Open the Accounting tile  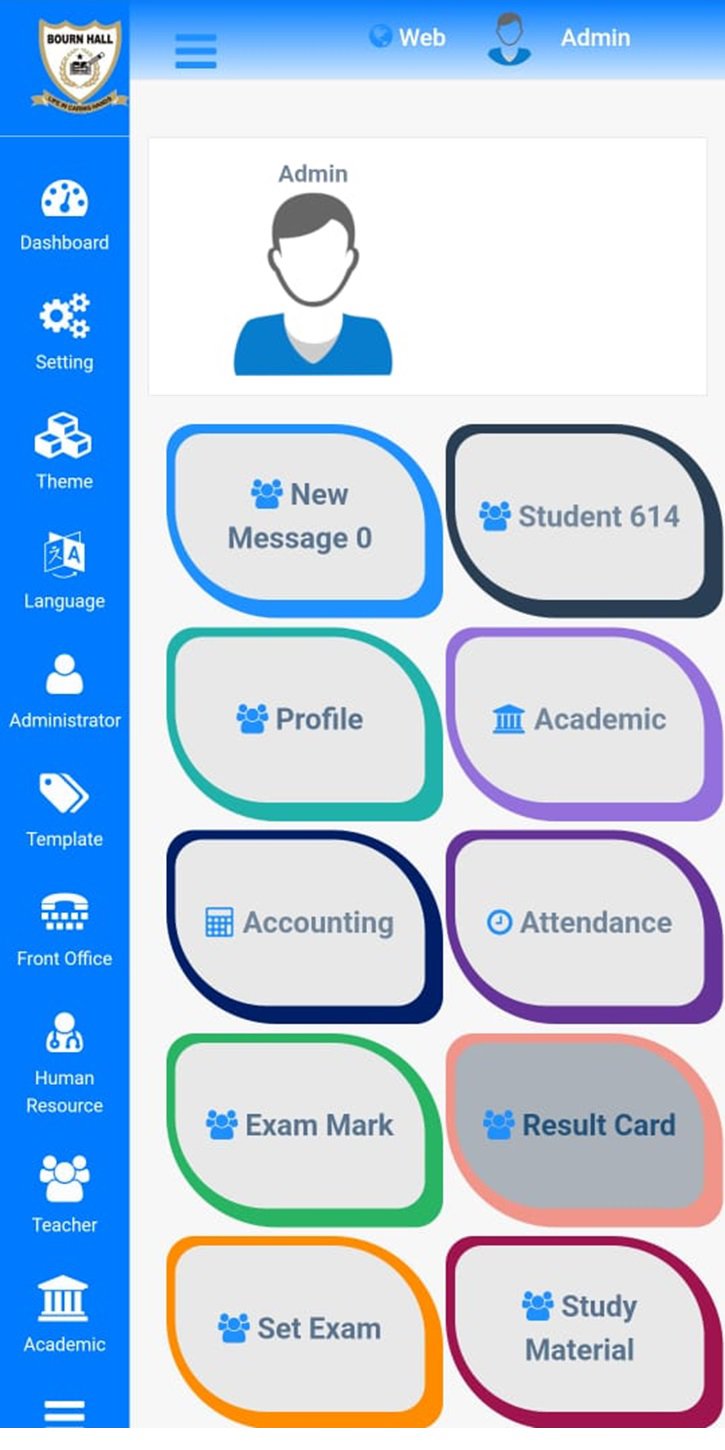click(304, 924)
